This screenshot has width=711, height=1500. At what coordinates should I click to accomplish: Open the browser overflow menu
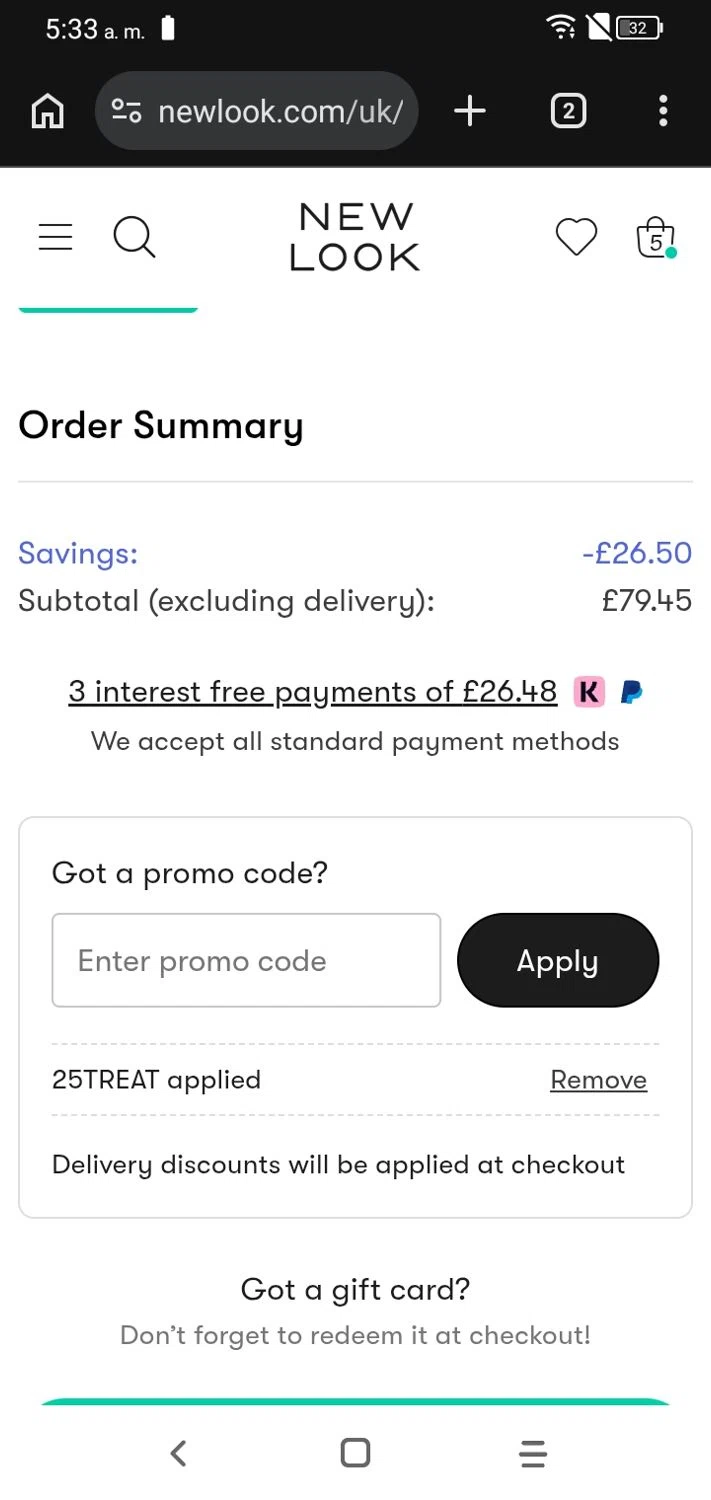[x=662, y=111]
